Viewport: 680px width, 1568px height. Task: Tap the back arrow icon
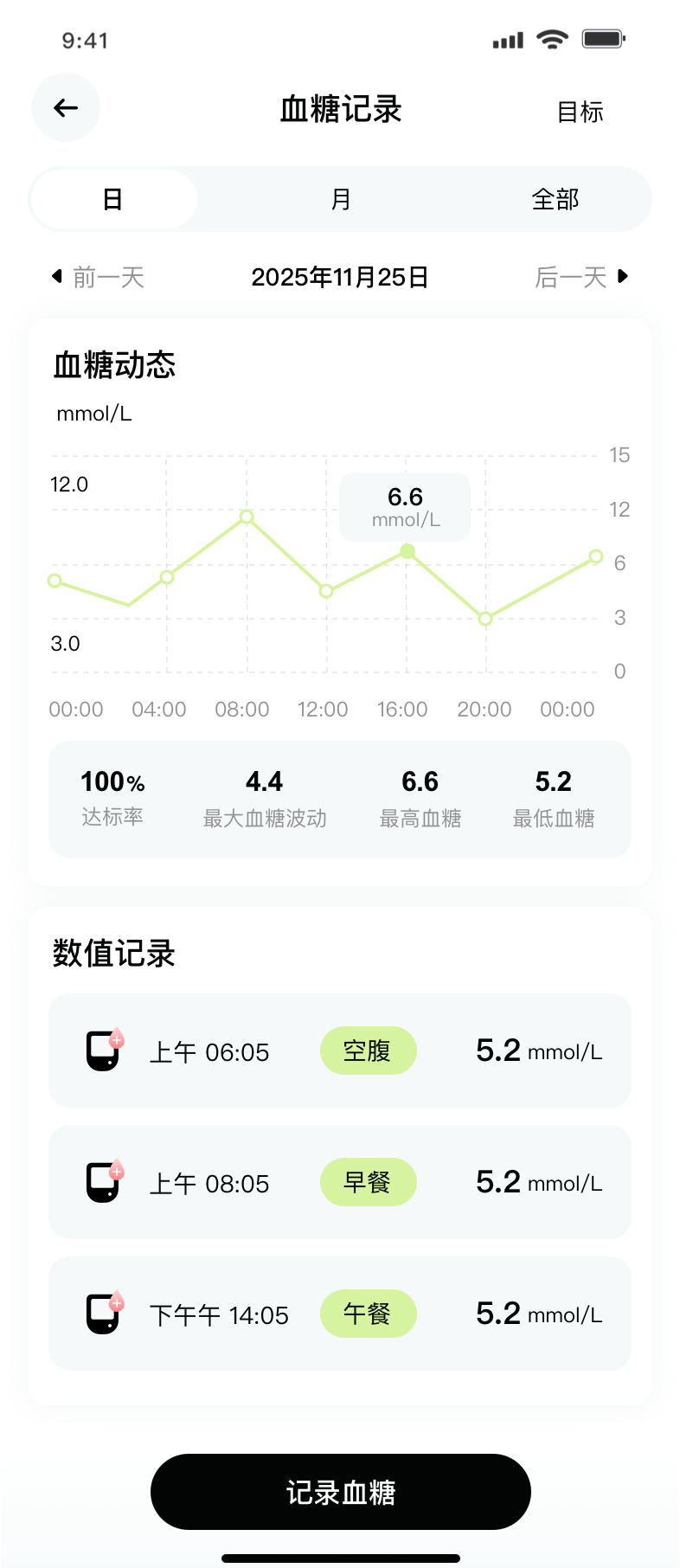(x=65, y=107)
